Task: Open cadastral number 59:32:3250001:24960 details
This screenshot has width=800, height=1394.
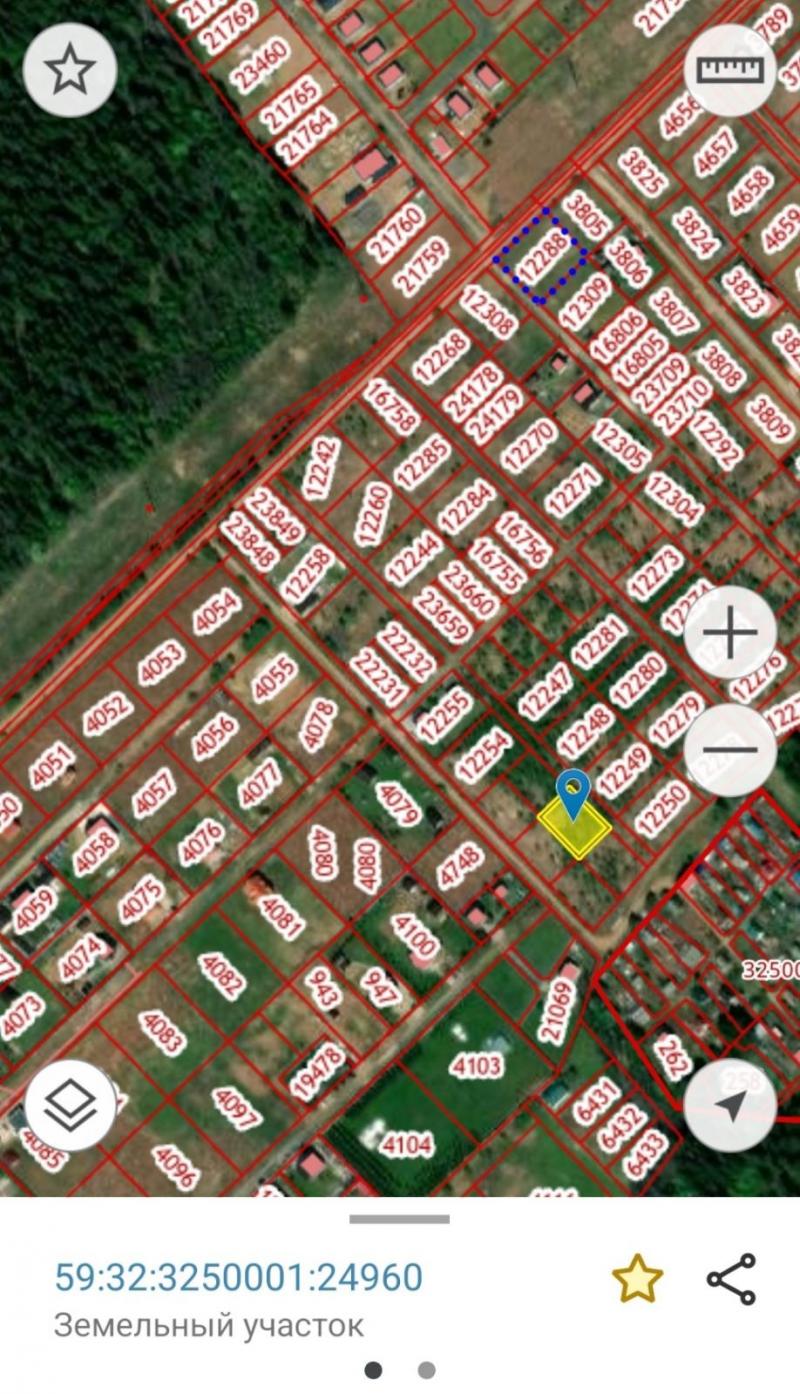Action: point(238,1277)
